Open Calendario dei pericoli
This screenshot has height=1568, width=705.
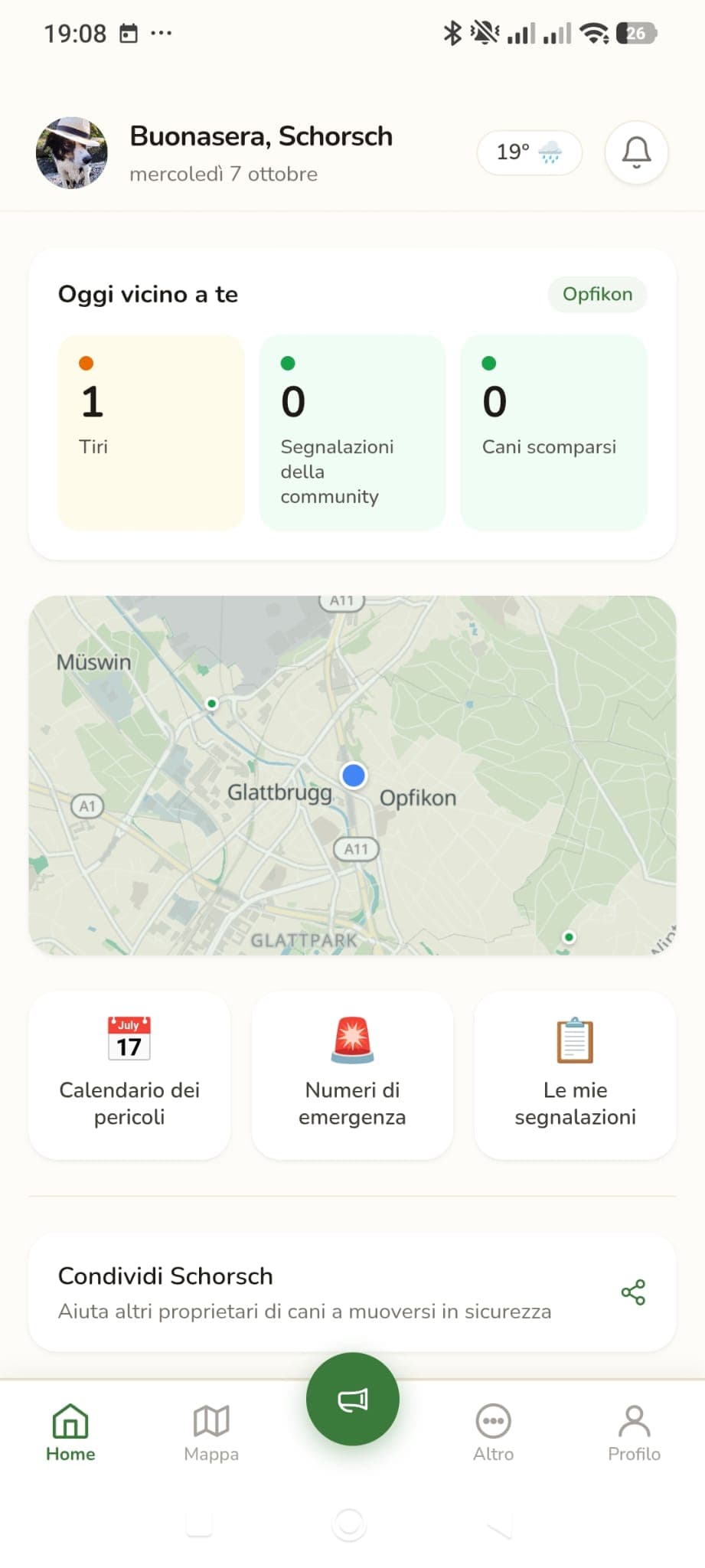[129, 1075]
